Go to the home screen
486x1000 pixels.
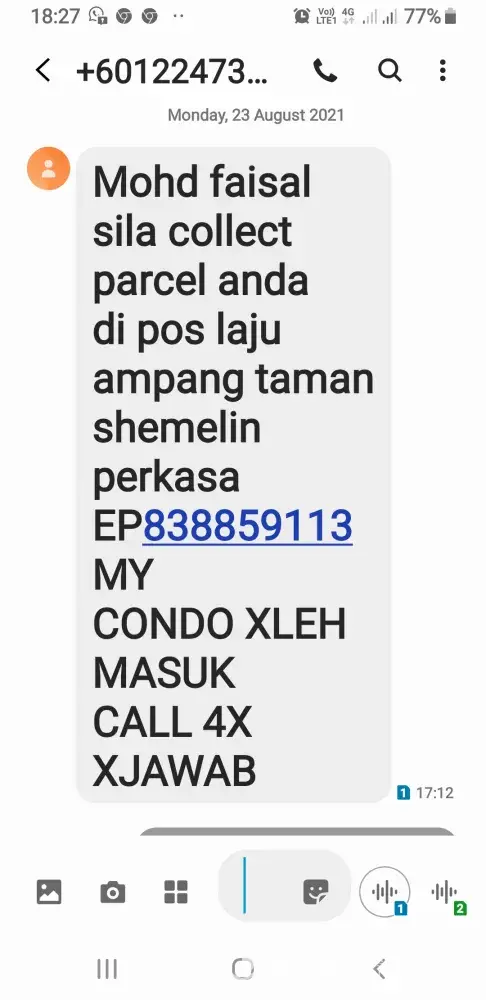[x=243, y=969]
